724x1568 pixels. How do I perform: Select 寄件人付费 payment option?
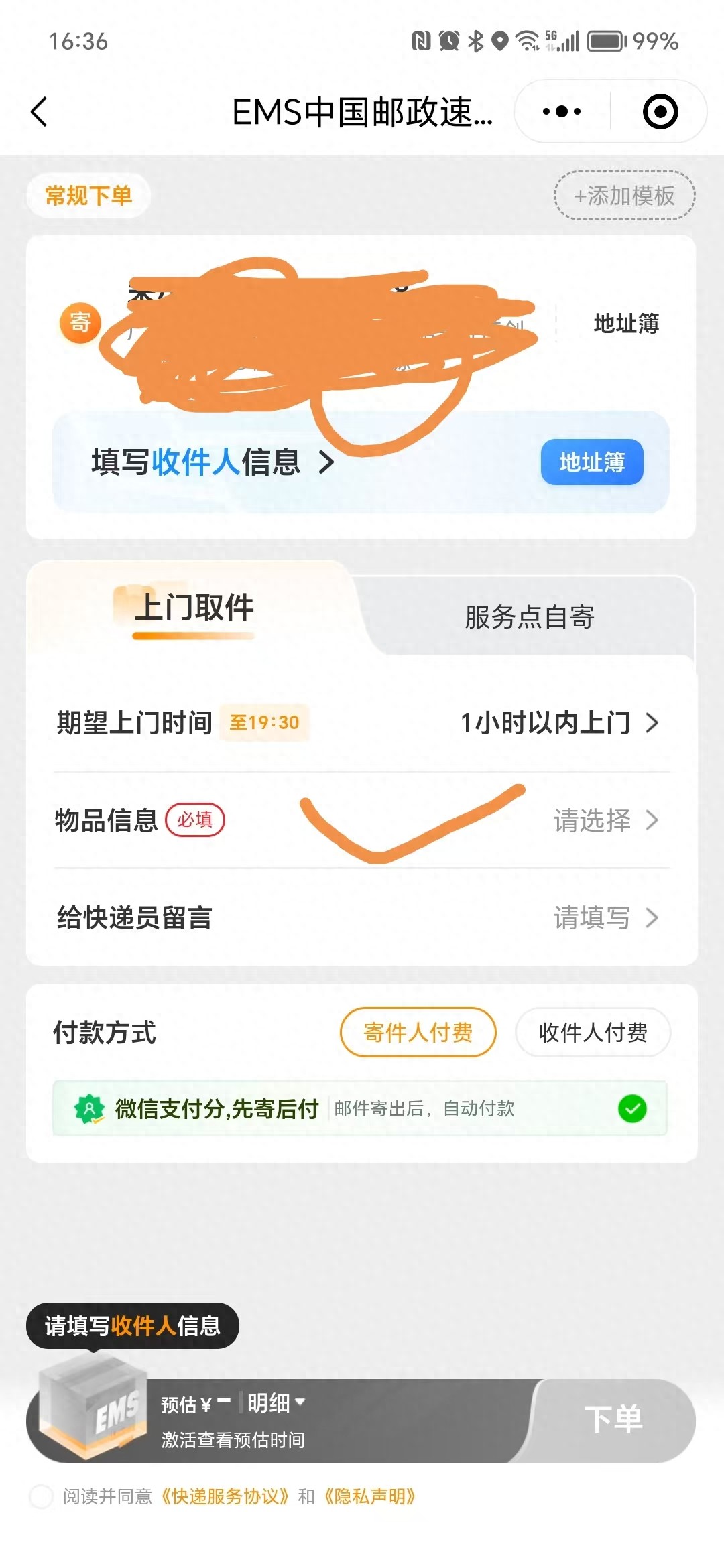click(418, 1033)
